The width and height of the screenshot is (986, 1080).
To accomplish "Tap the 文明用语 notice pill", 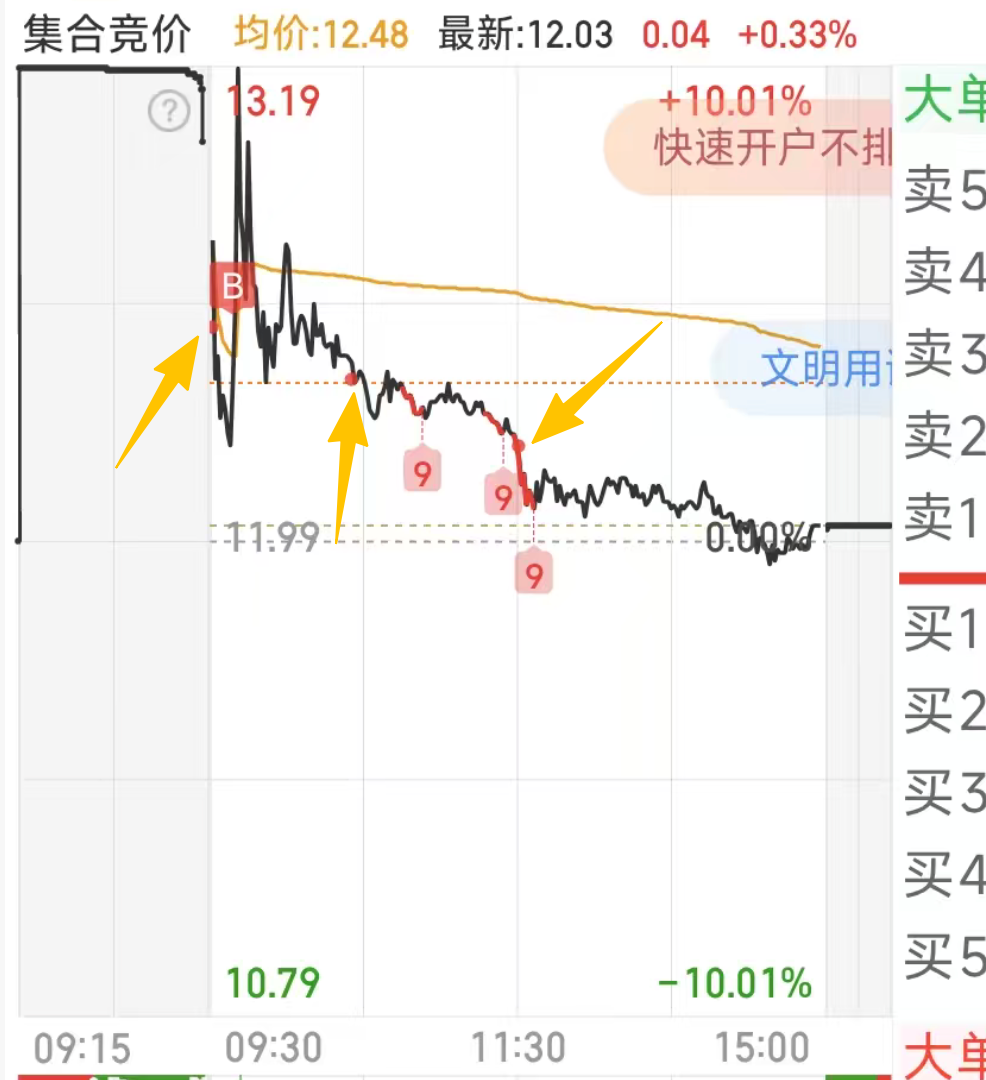I will point(812,369).
